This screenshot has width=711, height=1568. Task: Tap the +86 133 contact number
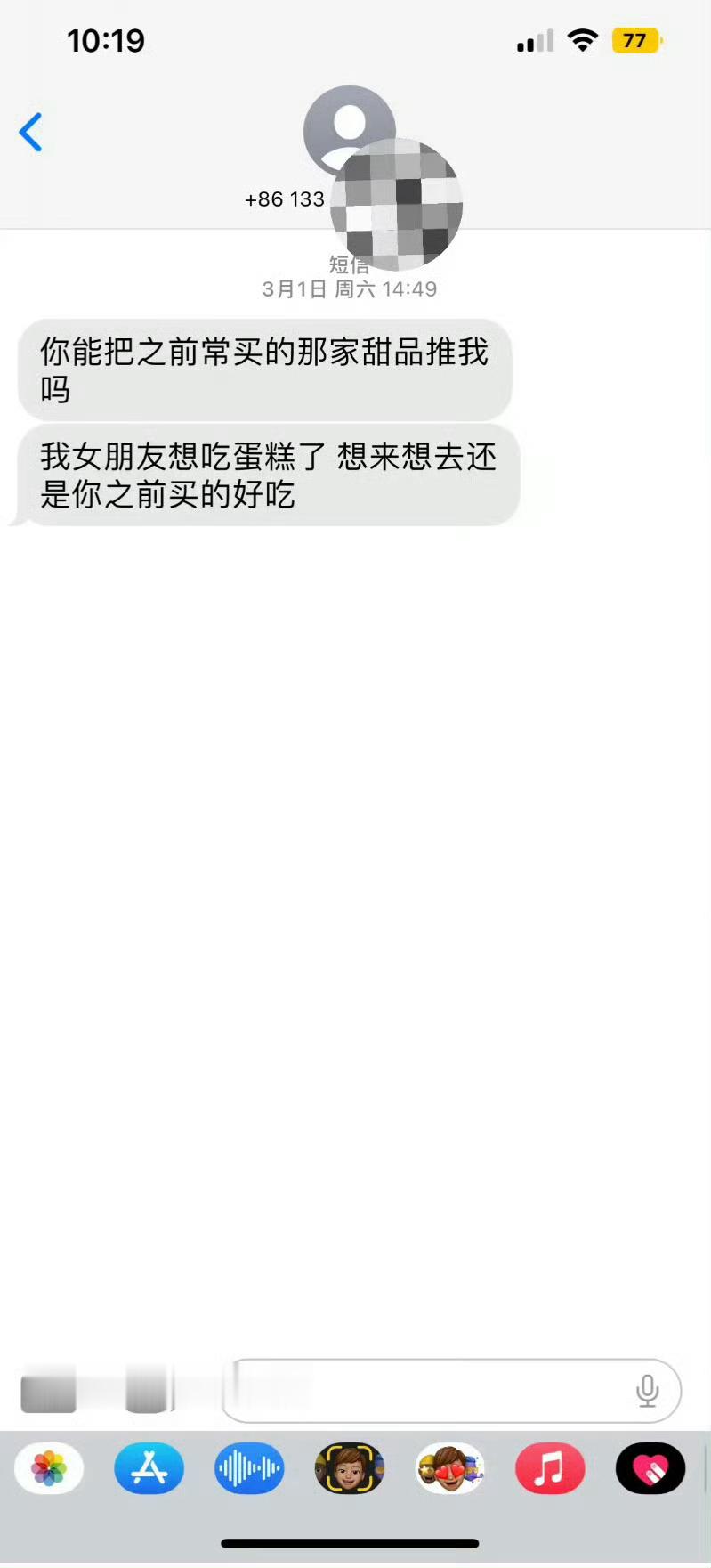pos(284,199)
